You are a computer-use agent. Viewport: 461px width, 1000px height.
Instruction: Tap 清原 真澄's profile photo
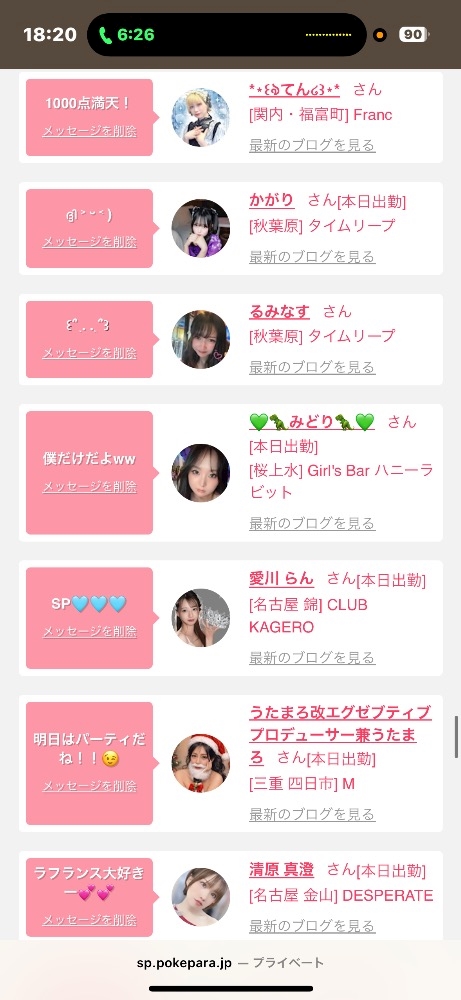click(201, 897)
